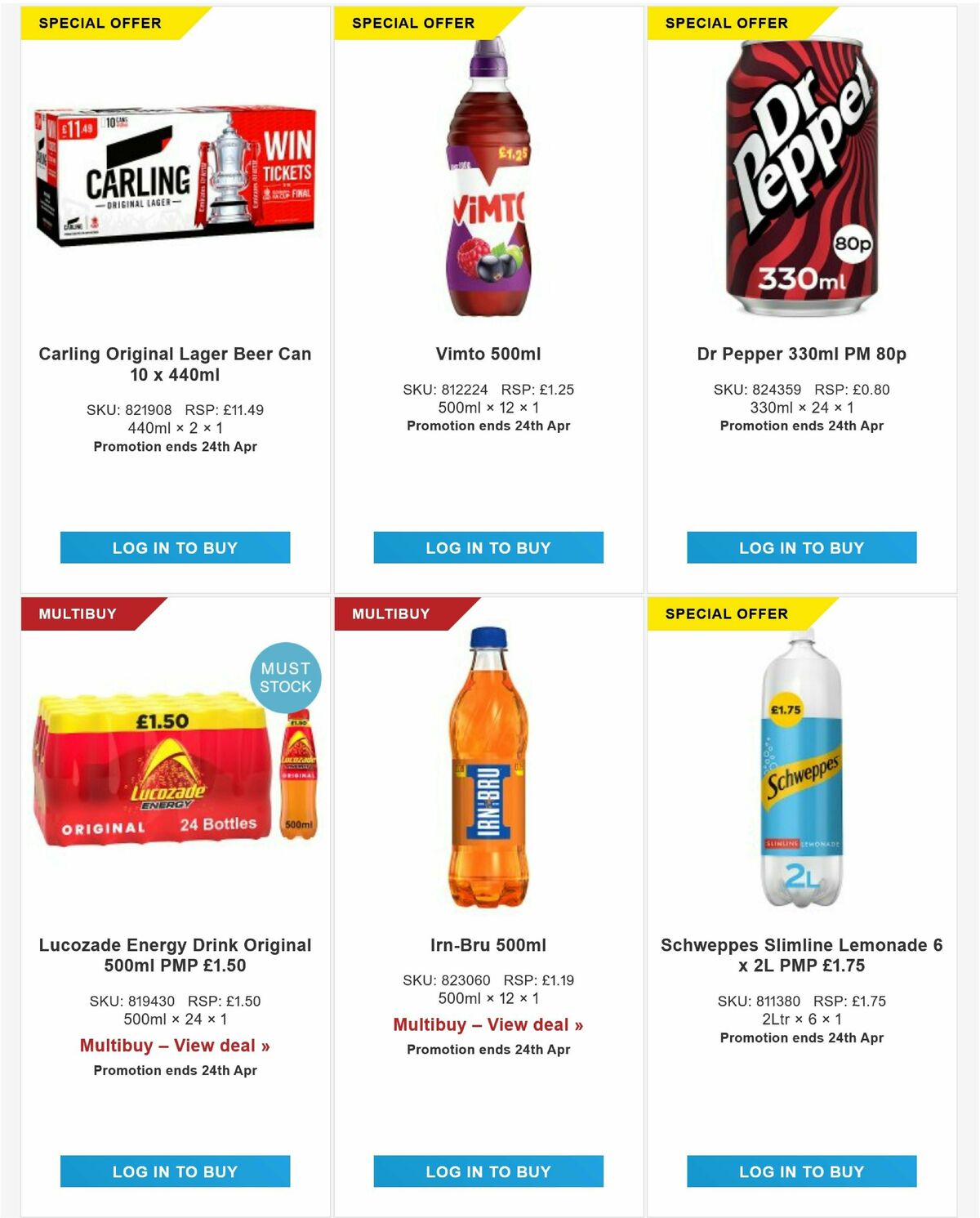The image size is (980, 1218).
Task: Click LOG IN TO BUY under Lucozade Energy Drink
Action: pos(175,1171)
